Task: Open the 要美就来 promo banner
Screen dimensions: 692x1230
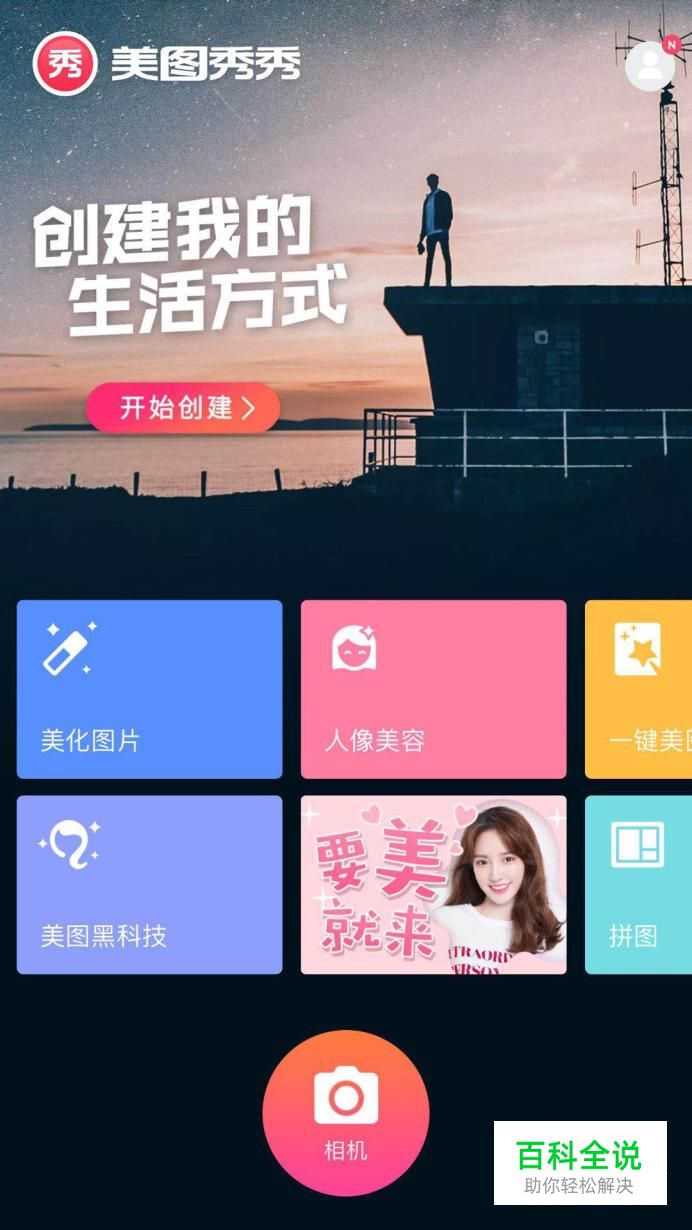Action: coord(433,884)
